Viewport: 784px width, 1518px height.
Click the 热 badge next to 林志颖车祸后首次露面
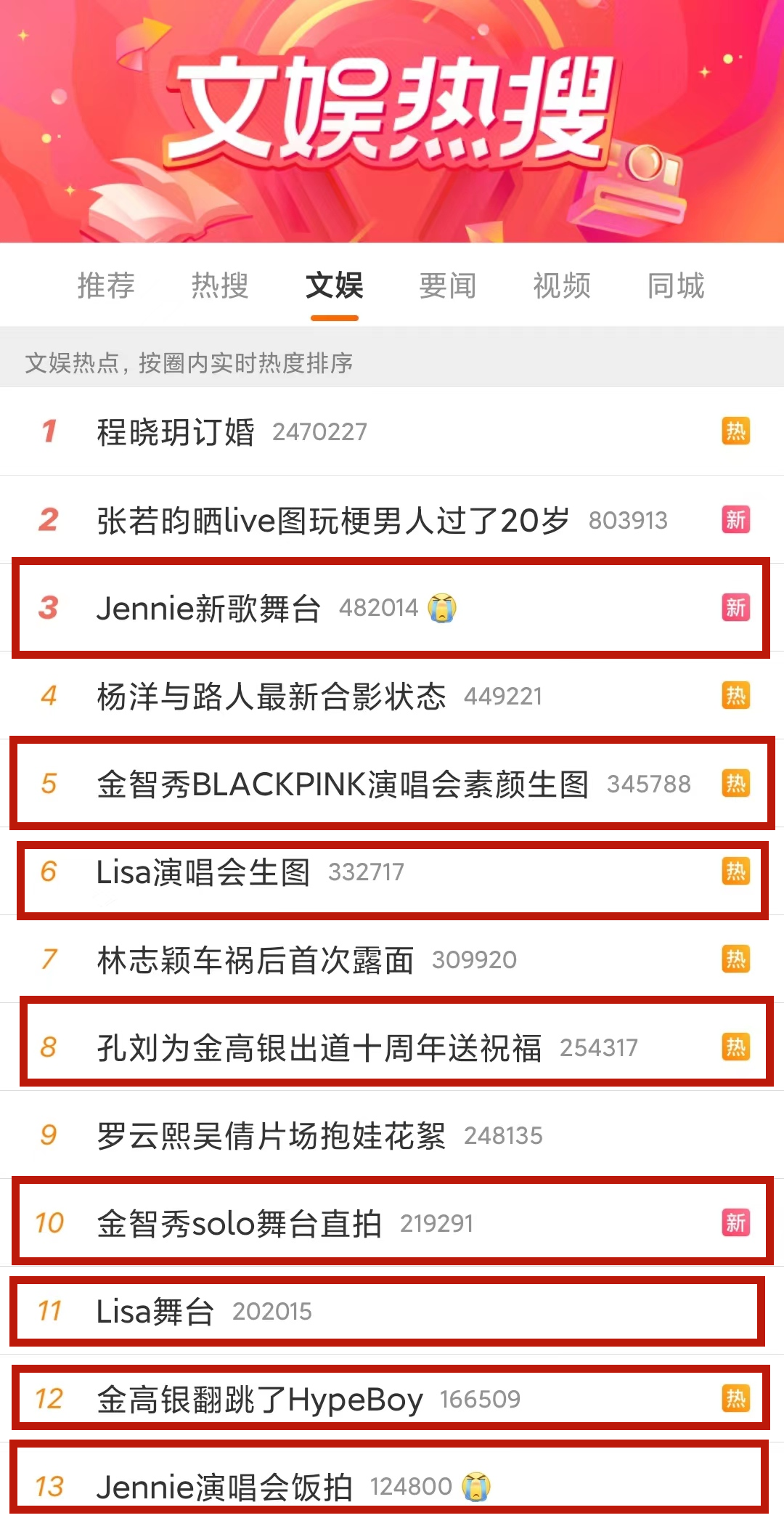736,959
